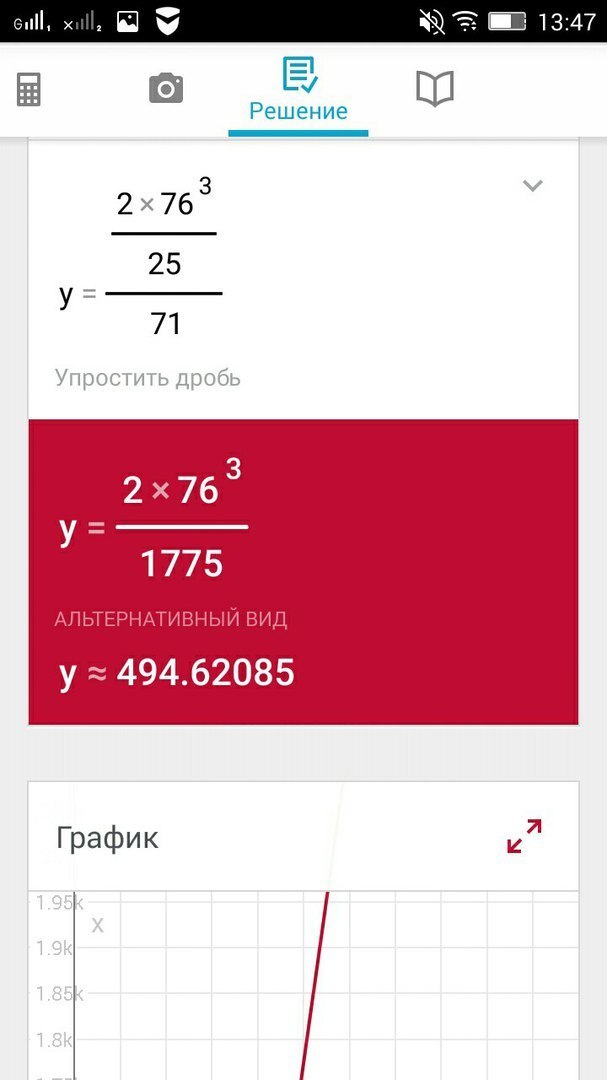
Task: Expand the Упростить дробь step chevron
Action: click(533, 185)
